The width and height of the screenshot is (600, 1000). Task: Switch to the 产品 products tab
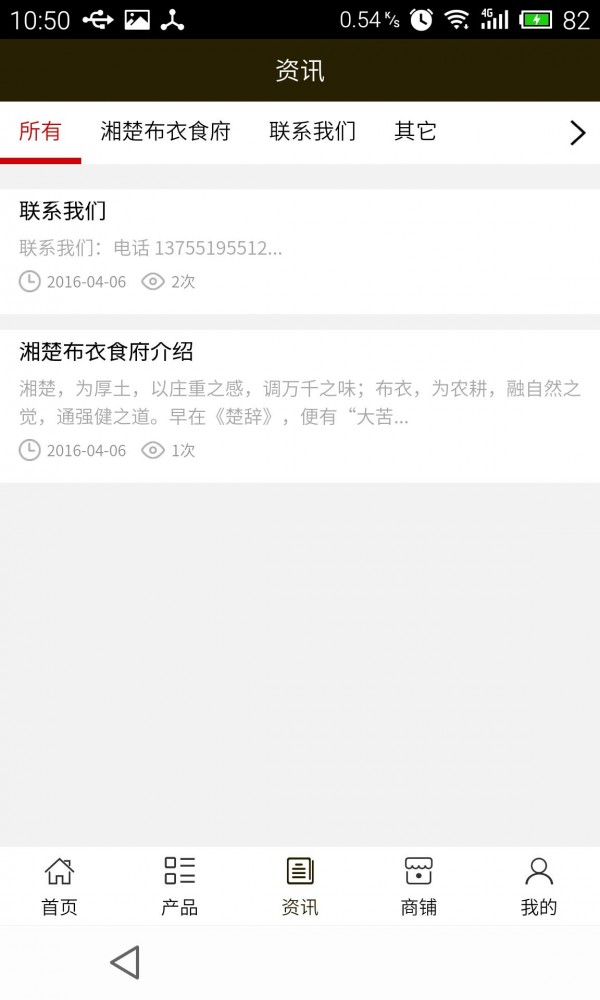(x=180, y=886)
